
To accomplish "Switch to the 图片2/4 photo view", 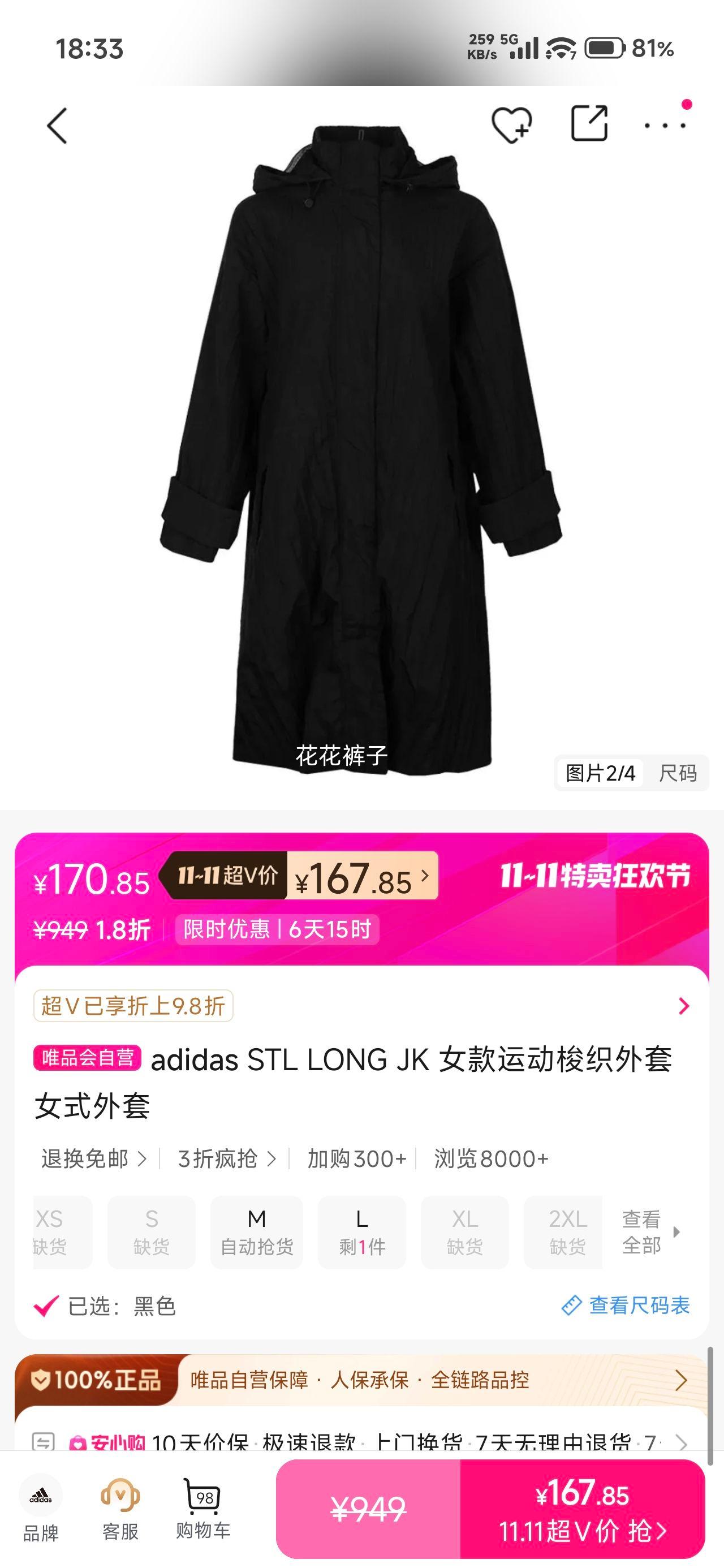I will coord(600,773).
